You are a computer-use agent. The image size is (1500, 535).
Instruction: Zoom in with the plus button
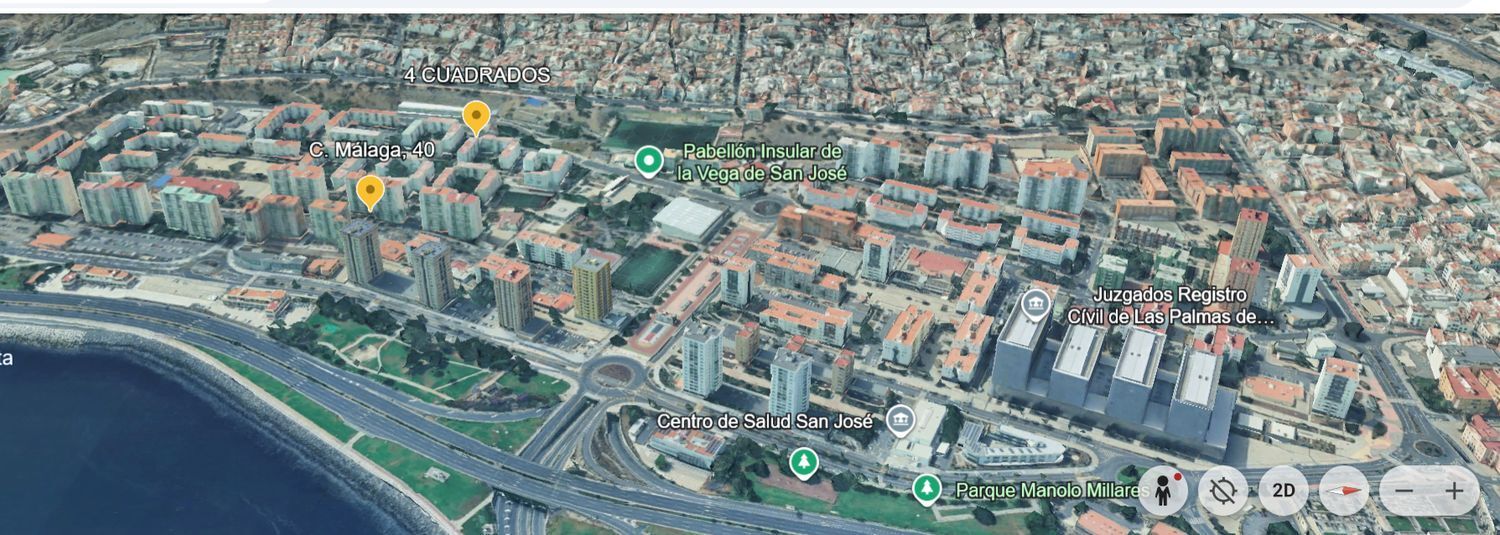(x=1454, y=491)
